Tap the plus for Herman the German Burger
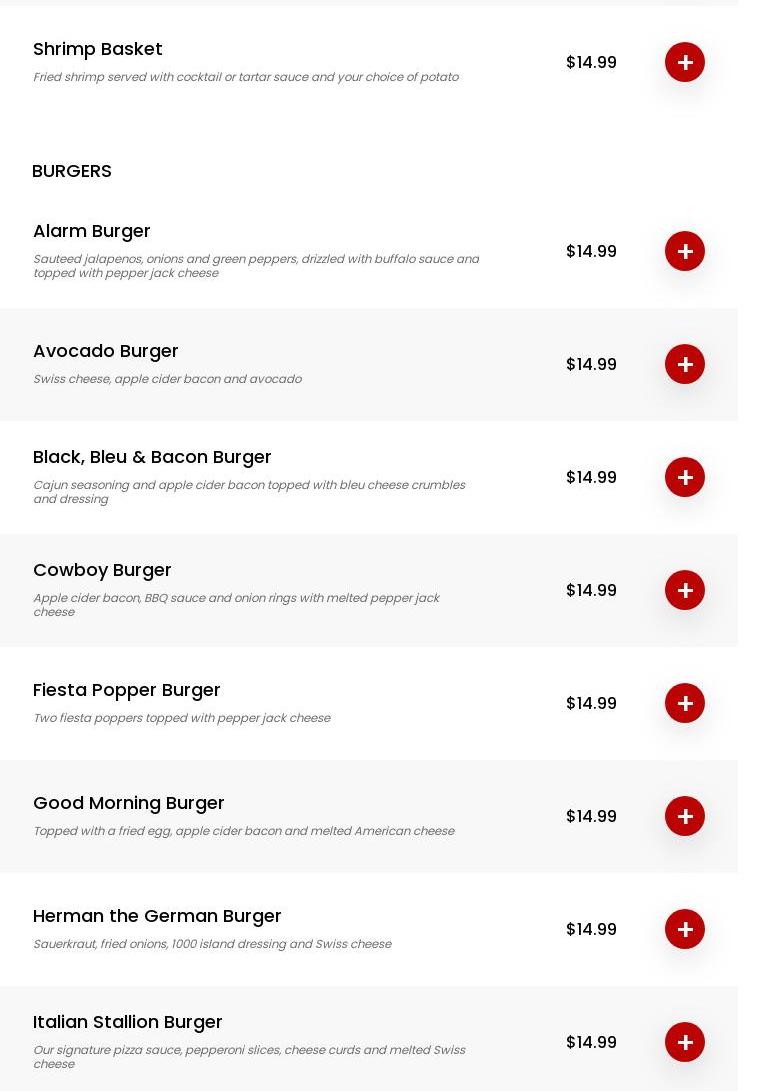The image size is (770, 1091). [x=685, y=929]
